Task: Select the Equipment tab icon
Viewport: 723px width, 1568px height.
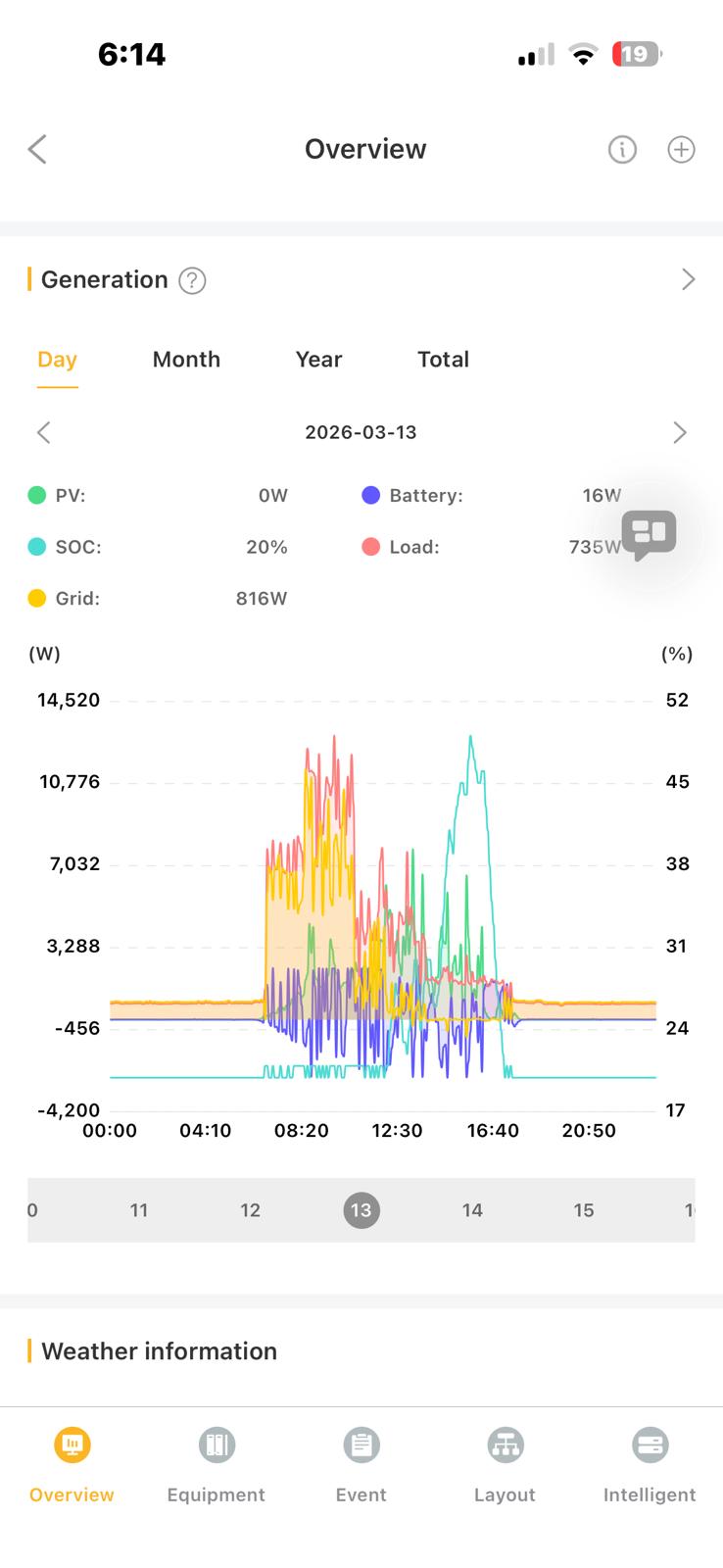Action: click(x=216, y=1445)
